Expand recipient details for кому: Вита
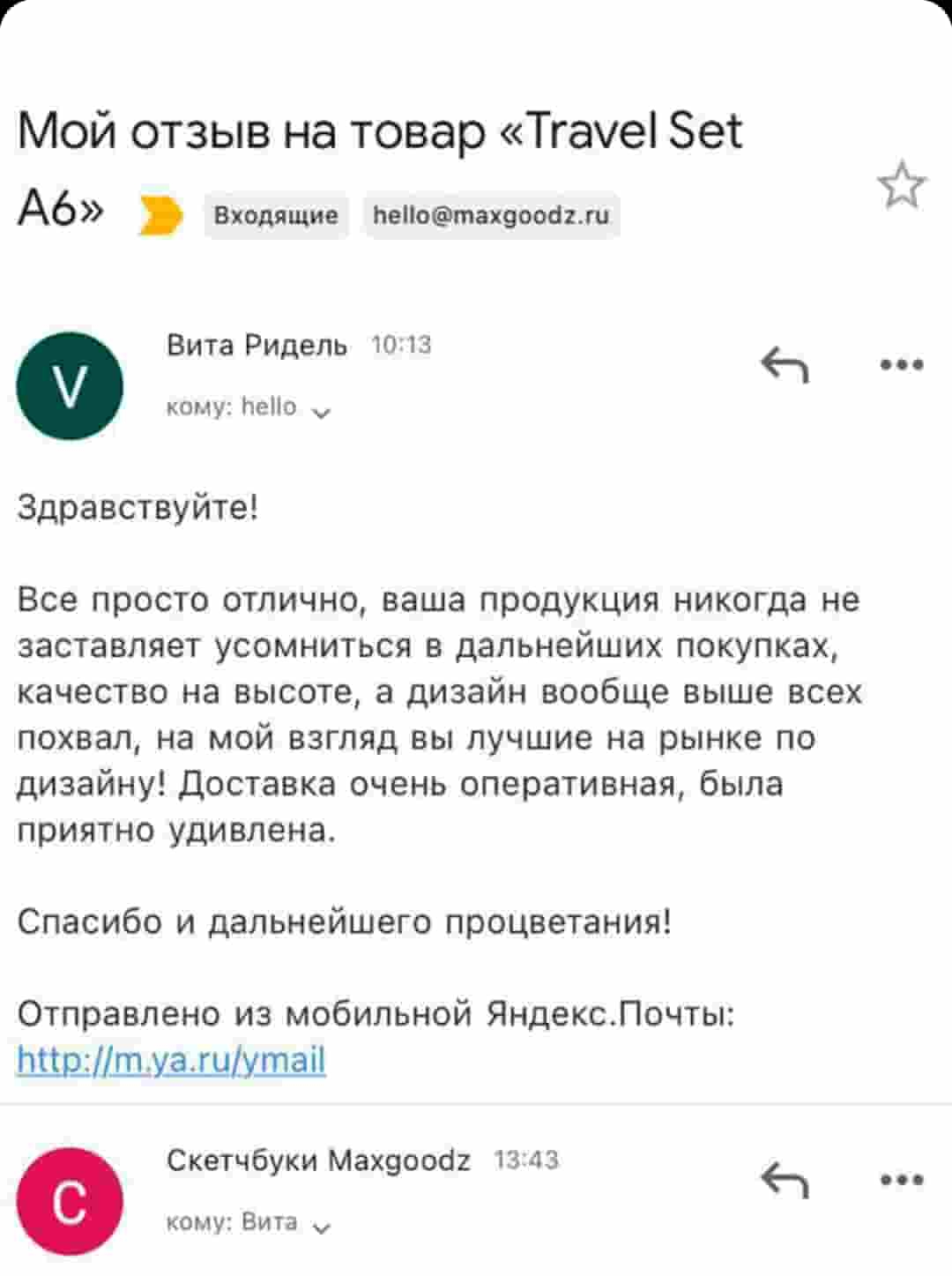 322,1227
